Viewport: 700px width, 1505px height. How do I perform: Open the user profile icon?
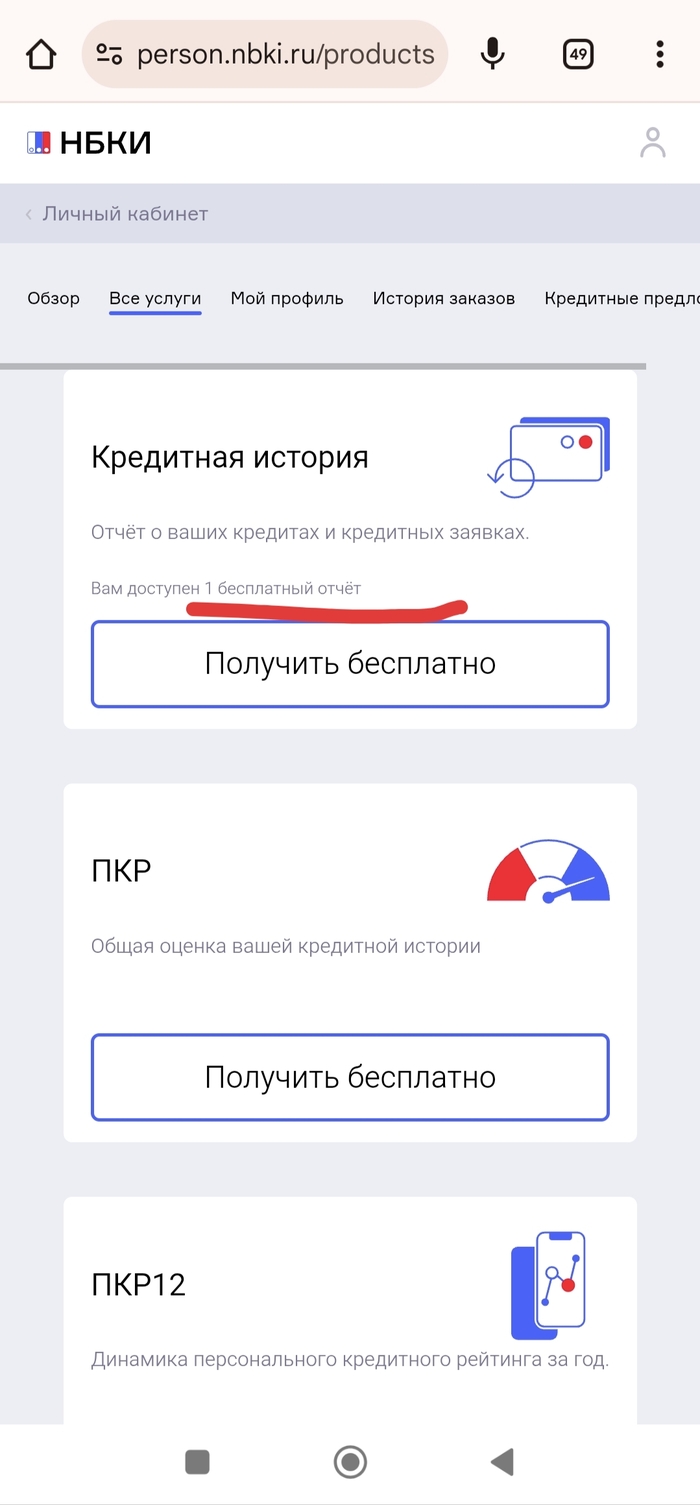pyautogui.click(x=652, y=143)
